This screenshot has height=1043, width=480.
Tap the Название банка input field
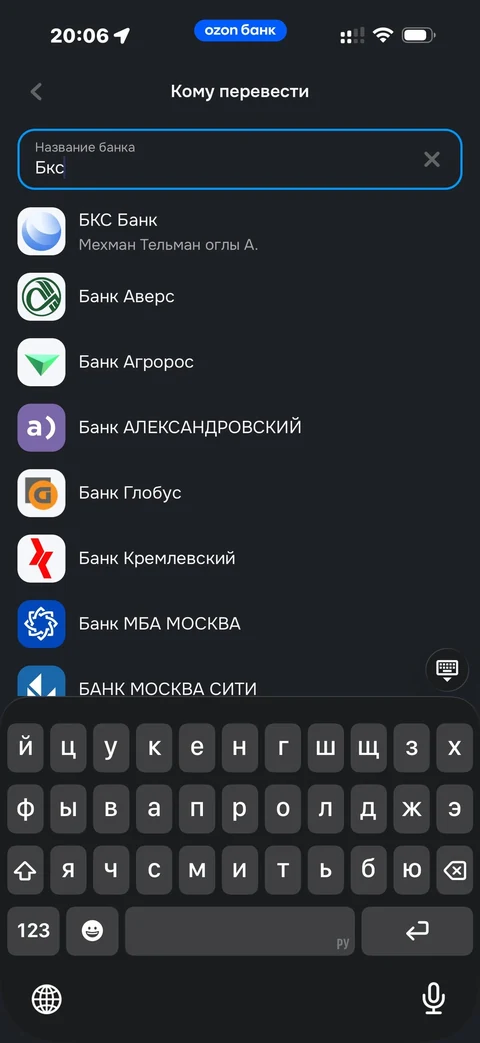pyautogui.click(x=239, y=160)
